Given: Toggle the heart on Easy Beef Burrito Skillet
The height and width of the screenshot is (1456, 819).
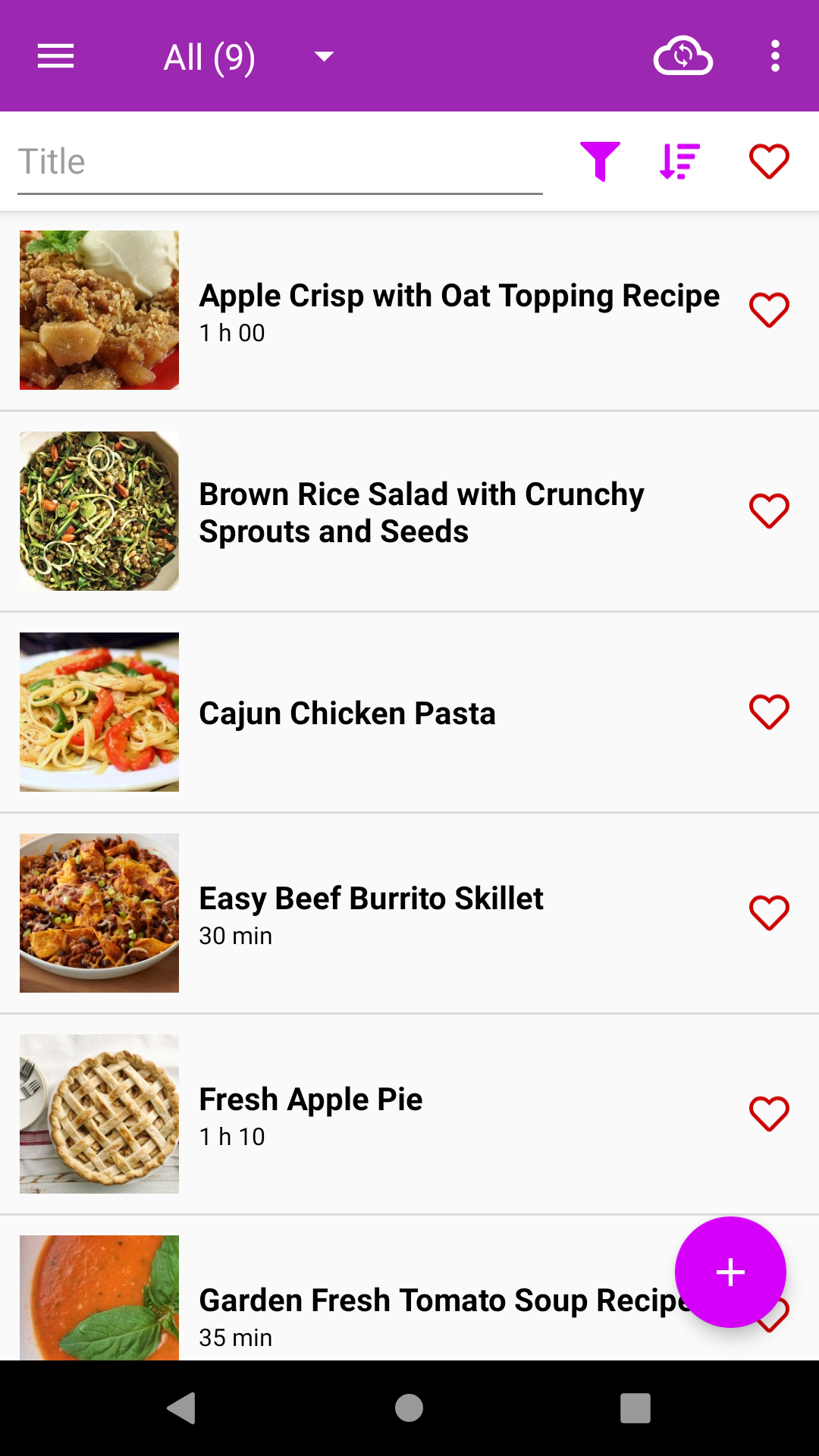Looking at the screenshot, I should (768, 912).
